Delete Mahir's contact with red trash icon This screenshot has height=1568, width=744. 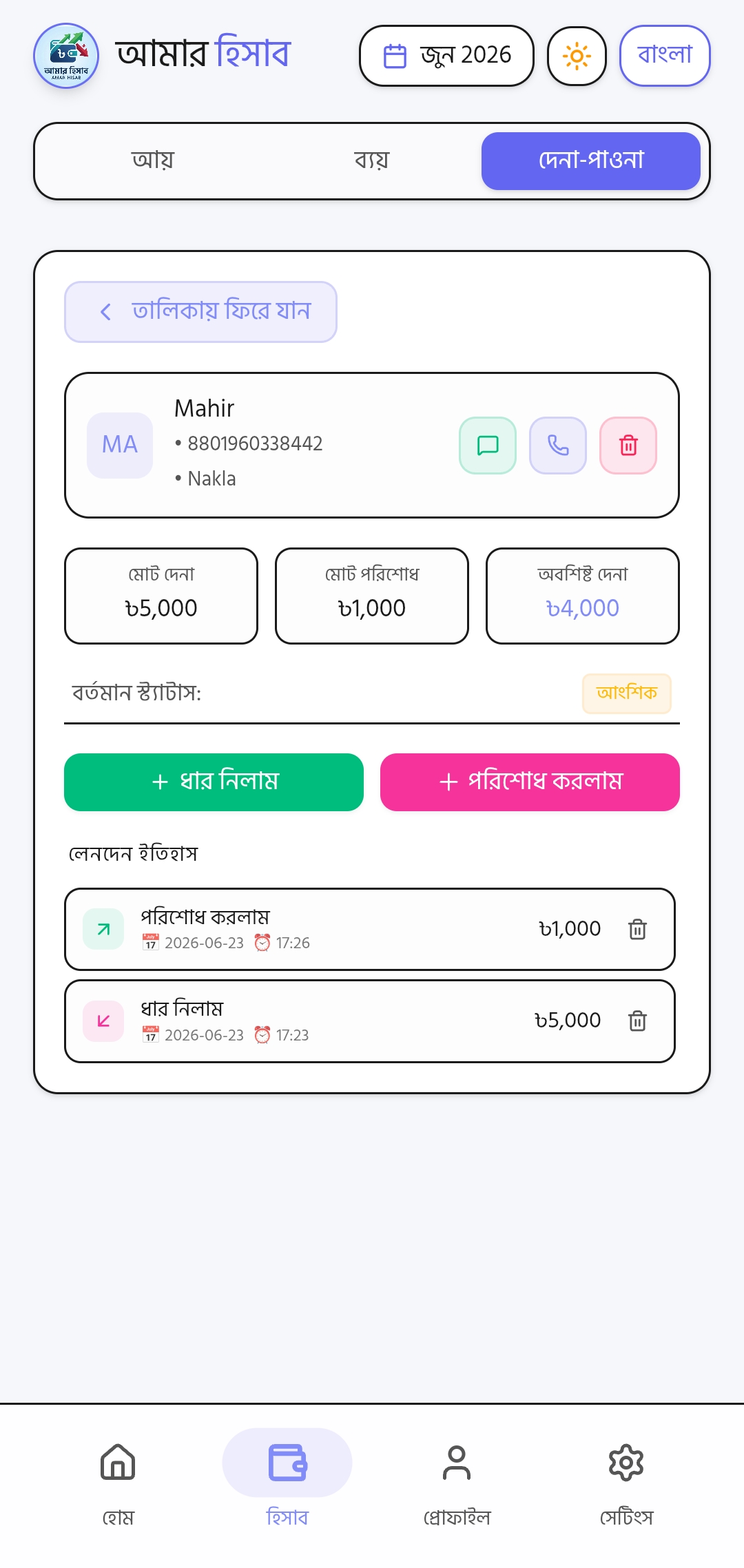(628, 446)
